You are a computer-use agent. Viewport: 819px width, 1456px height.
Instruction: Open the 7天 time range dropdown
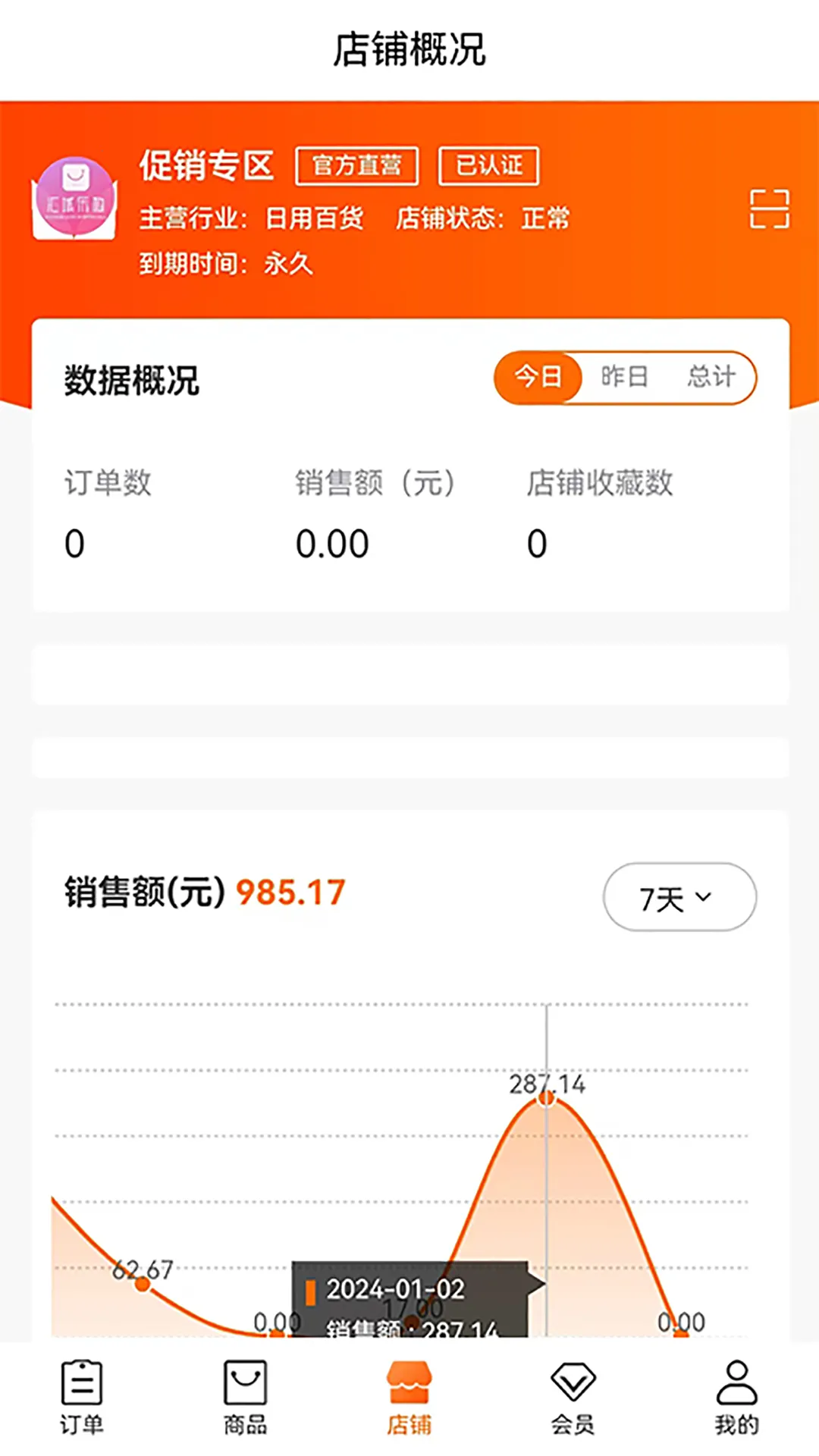[x=679, y=897]
